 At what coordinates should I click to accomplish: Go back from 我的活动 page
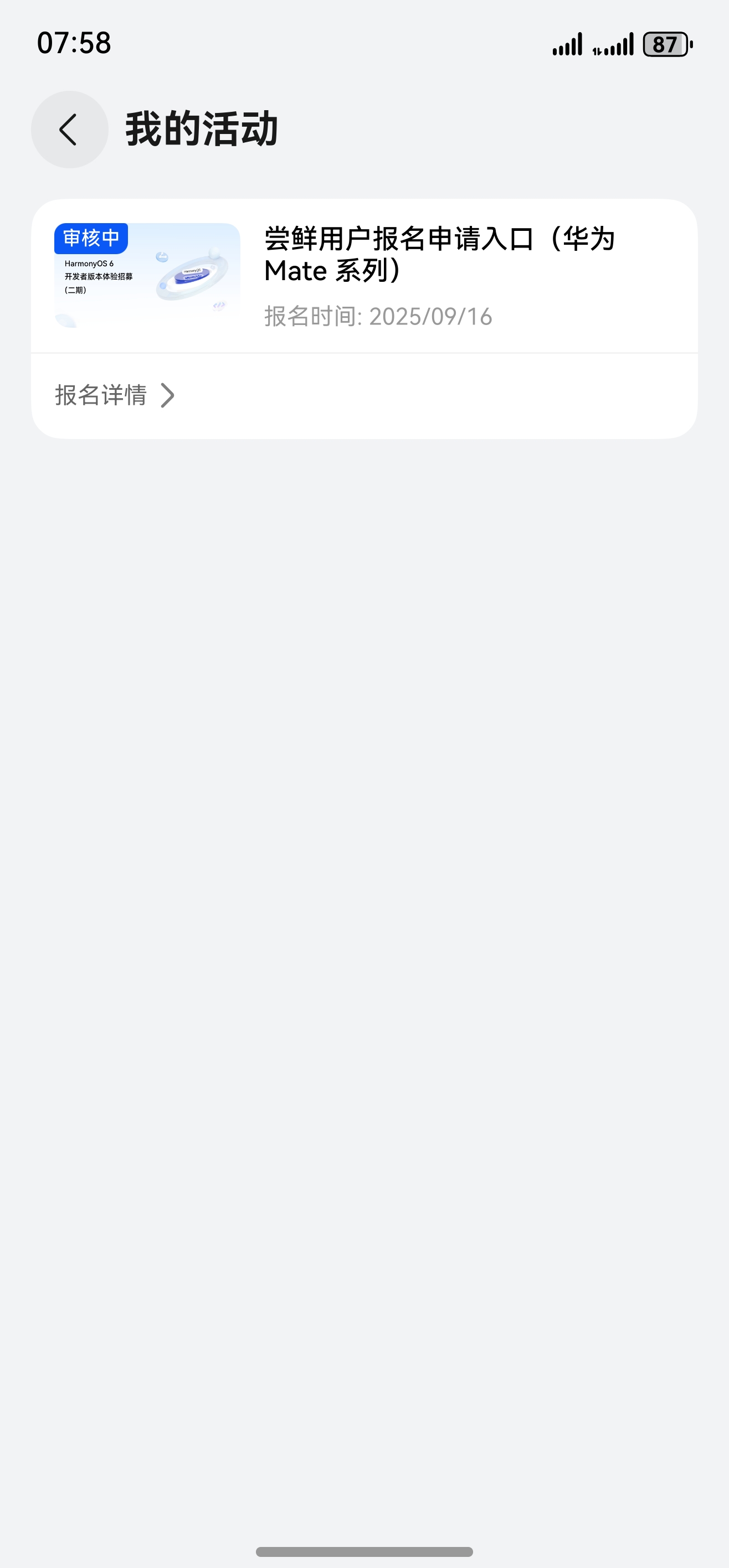click(69, 130)
